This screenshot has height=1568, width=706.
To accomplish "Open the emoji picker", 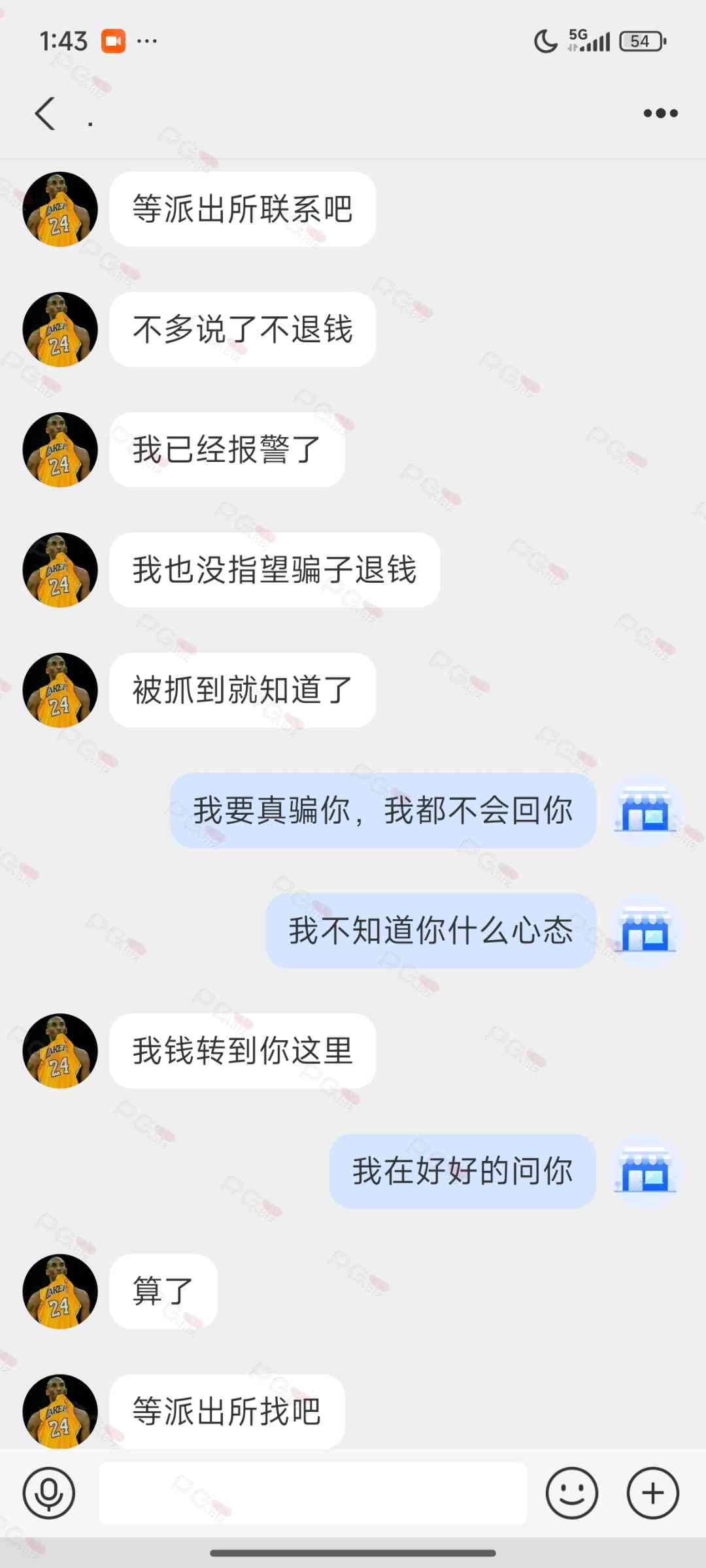I will [571, 1494].
